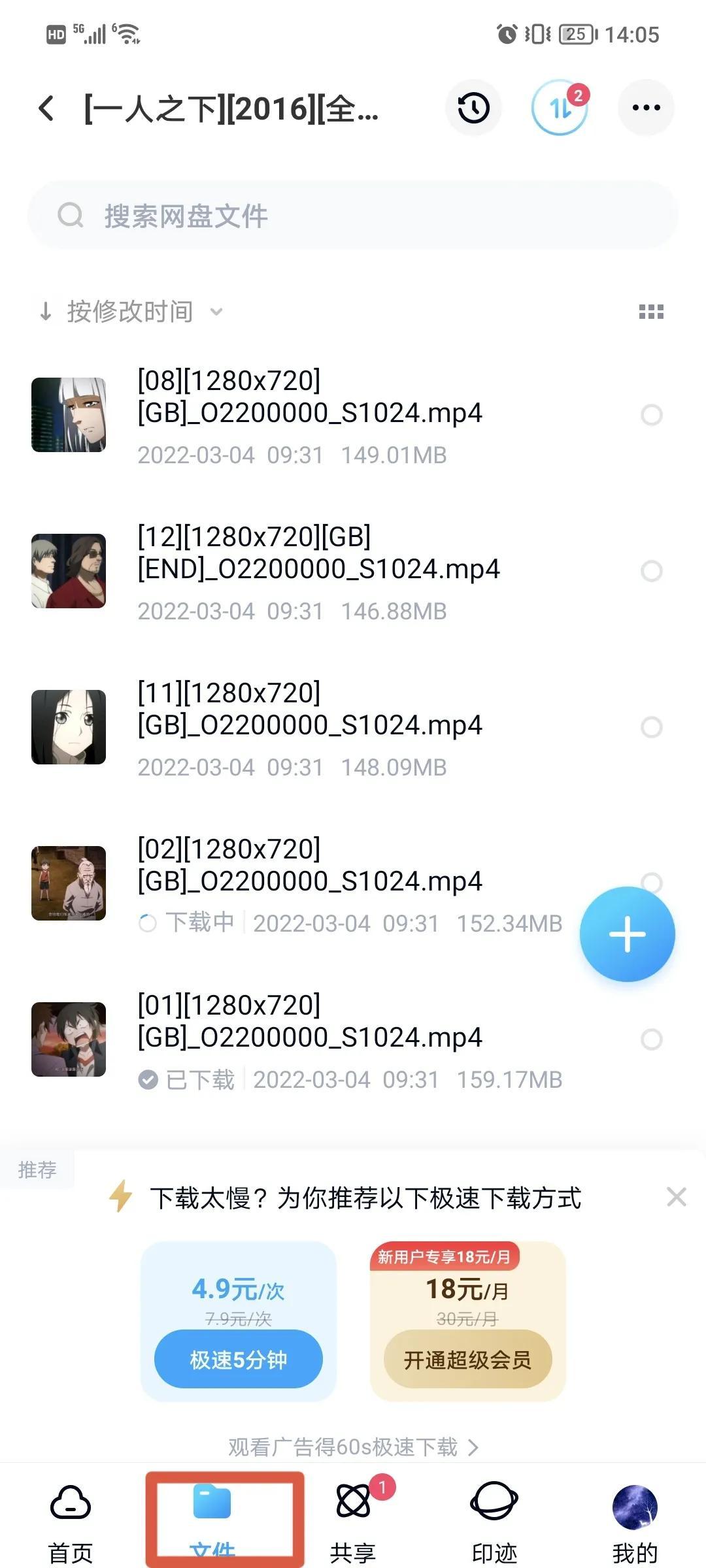Go back from the folder view
The width and height of the screenshot is (706, 1568).
click(46, 108)
